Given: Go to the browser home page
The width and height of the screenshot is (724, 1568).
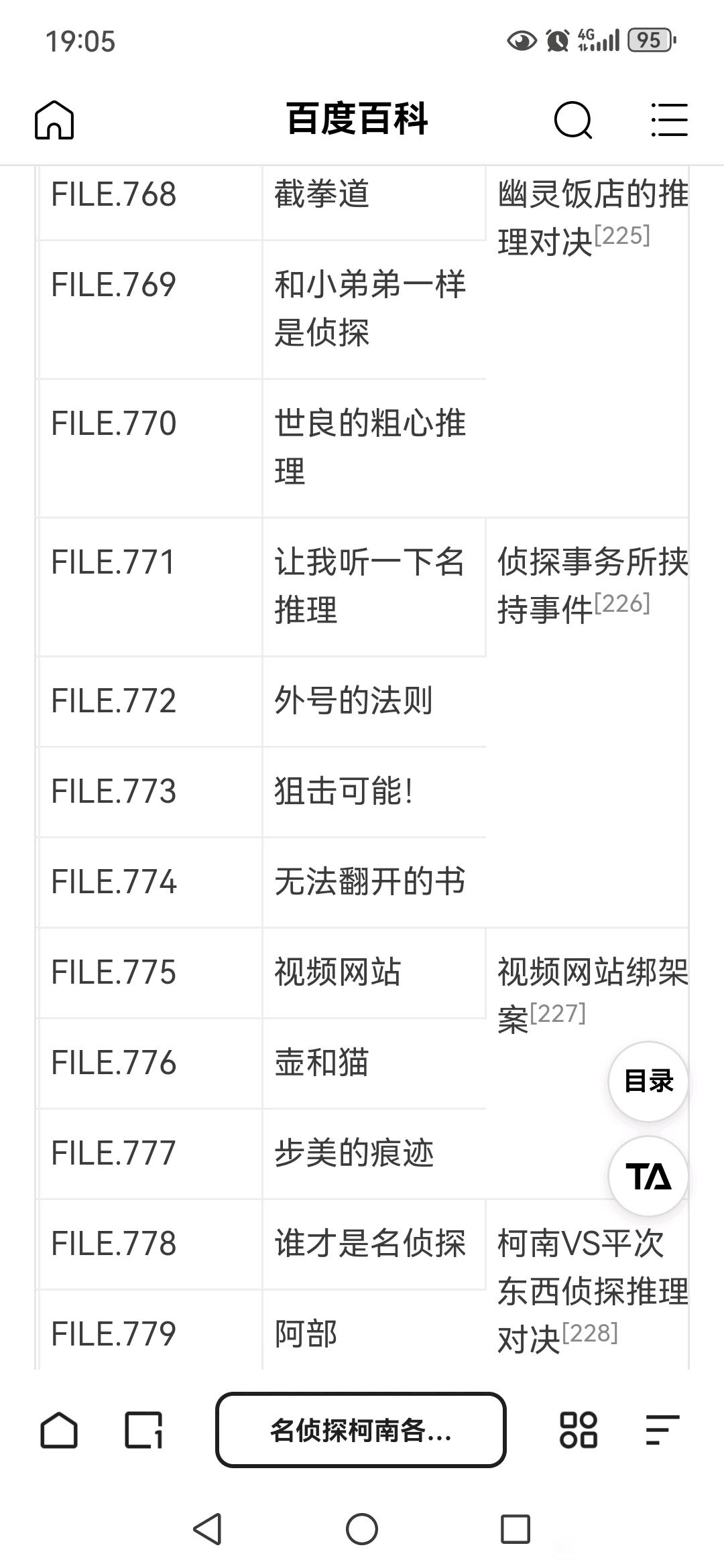Looking at the screenshot, I should coord(59,1431).
